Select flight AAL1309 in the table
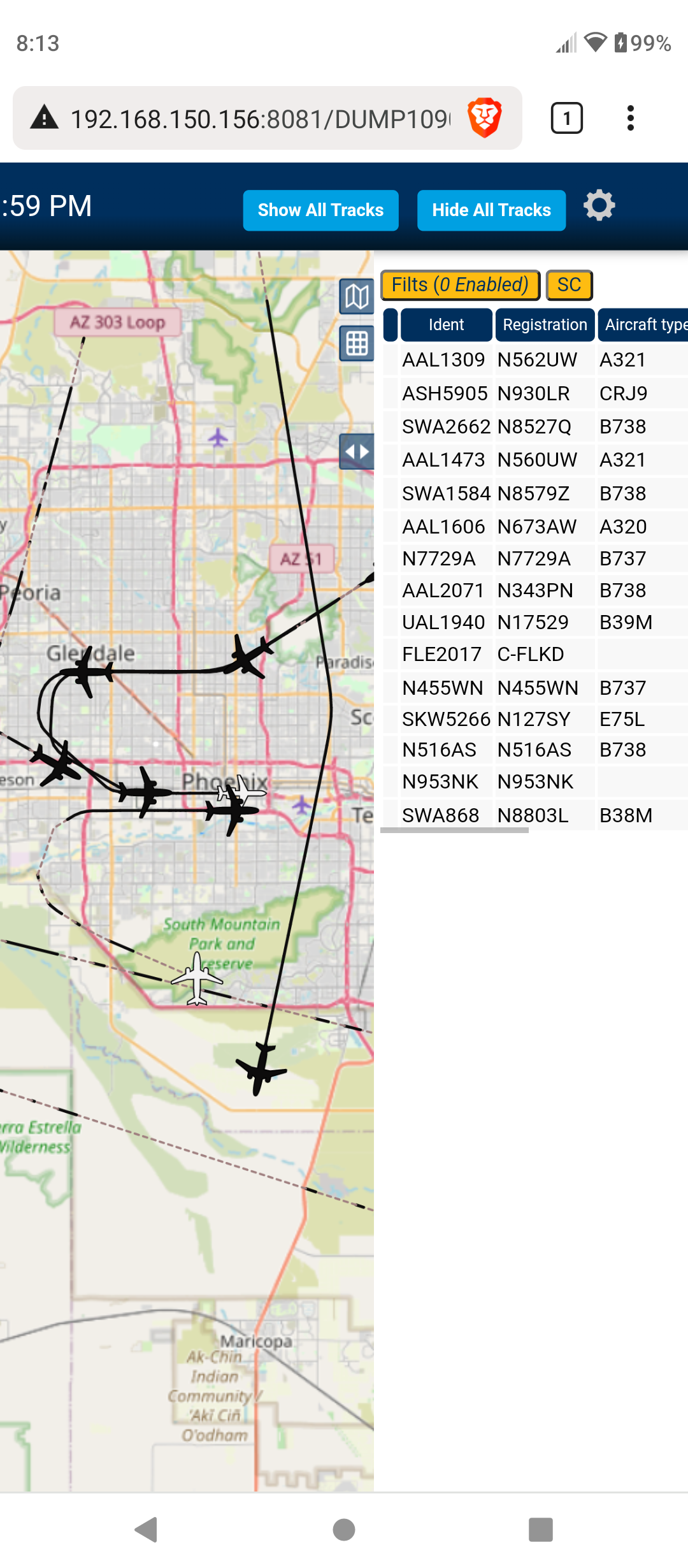Viewport: 688px width, 1568px height. pyautogui.click(x=535, y=360)
